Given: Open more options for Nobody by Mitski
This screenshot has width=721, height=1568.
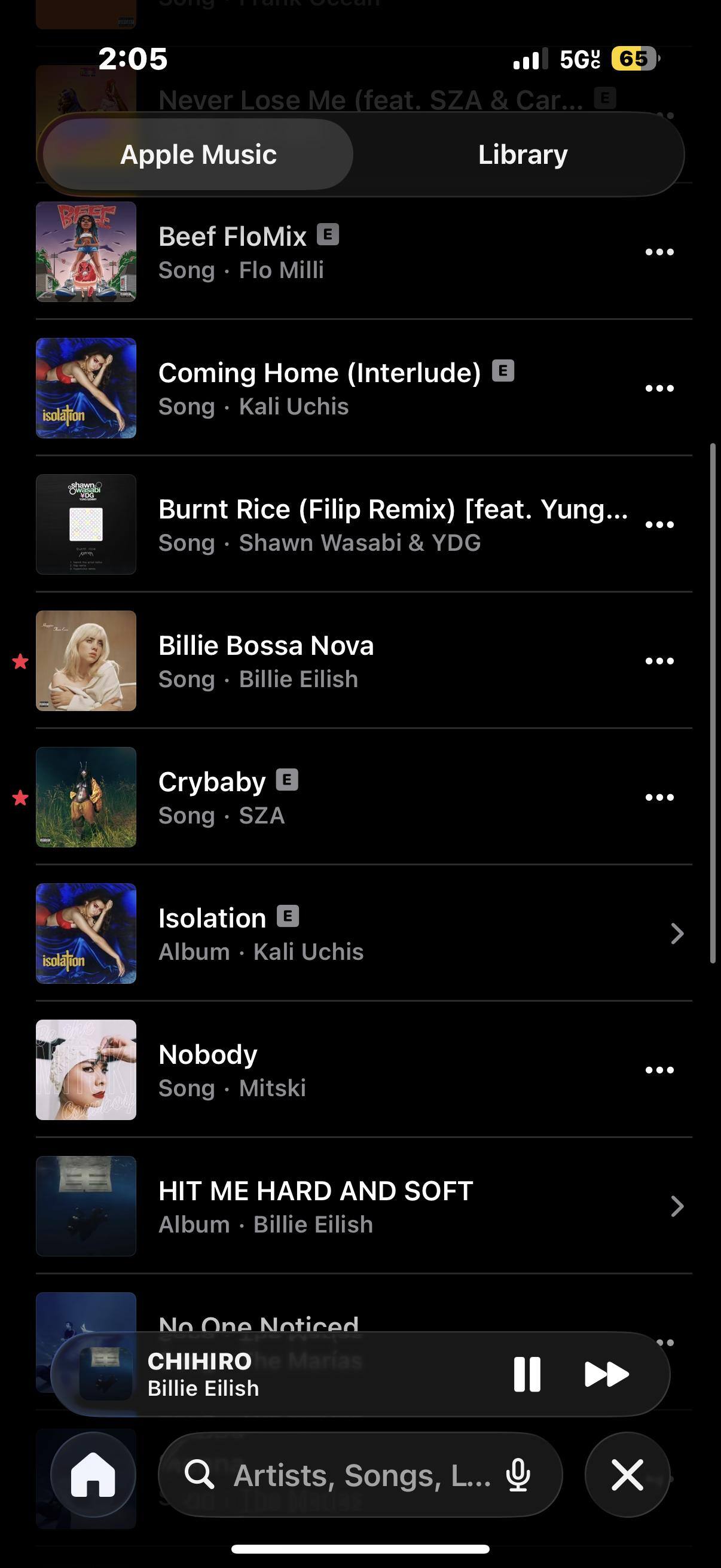Looking at the screenshot, I should point(659,1070).
